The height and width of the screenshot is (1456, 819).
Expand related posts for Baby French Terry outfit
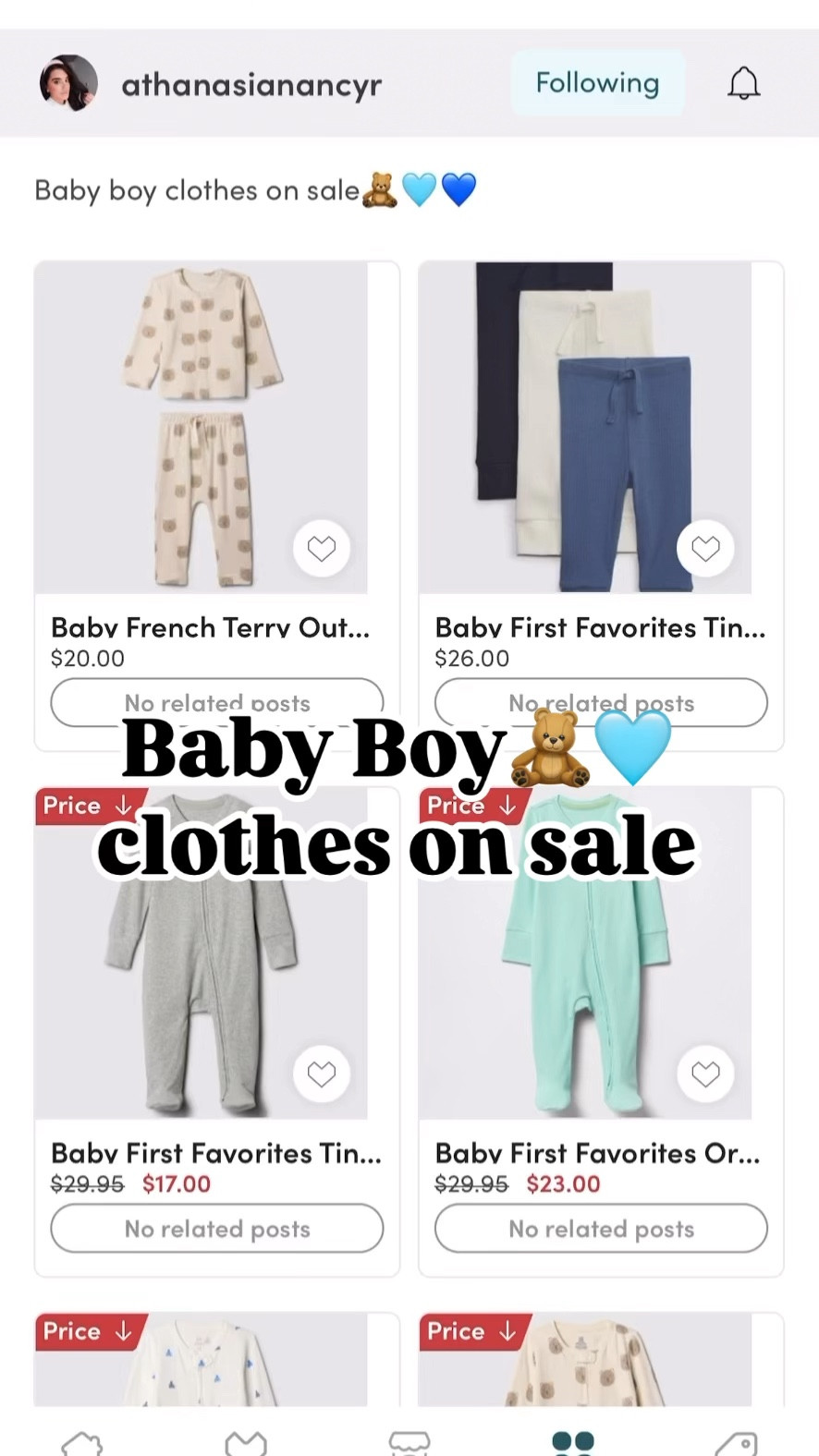[x=217, y=703]
